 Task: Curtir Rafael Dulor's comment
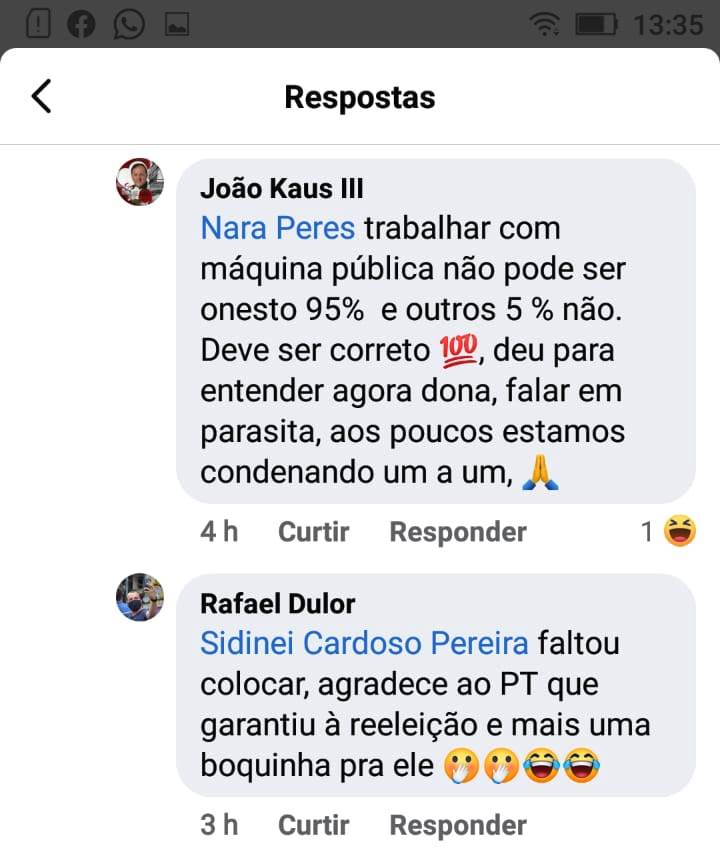point(313,825)
